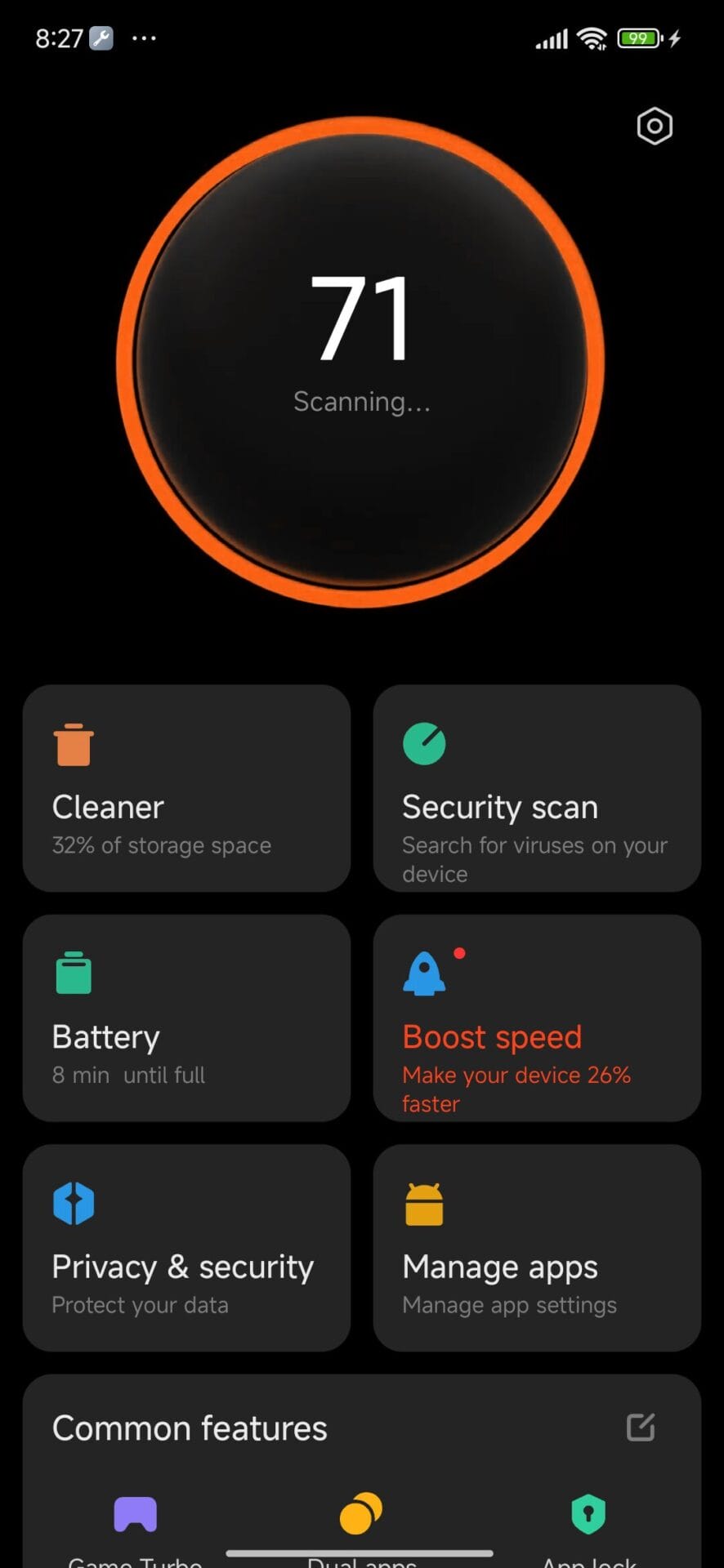The image size is (724, 1568).
Task: Start a Security scan
Action: pyautogui.click(x=537, y=787)
